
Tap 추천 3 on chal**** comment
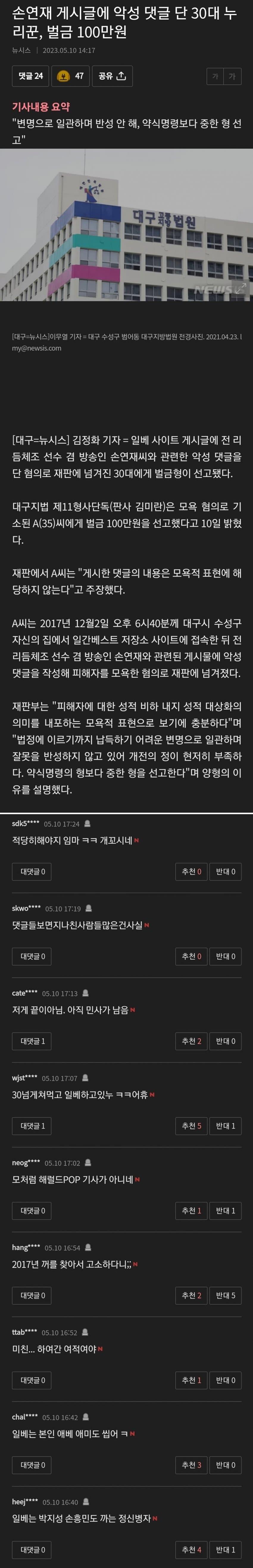click(x=191, y=1464)
